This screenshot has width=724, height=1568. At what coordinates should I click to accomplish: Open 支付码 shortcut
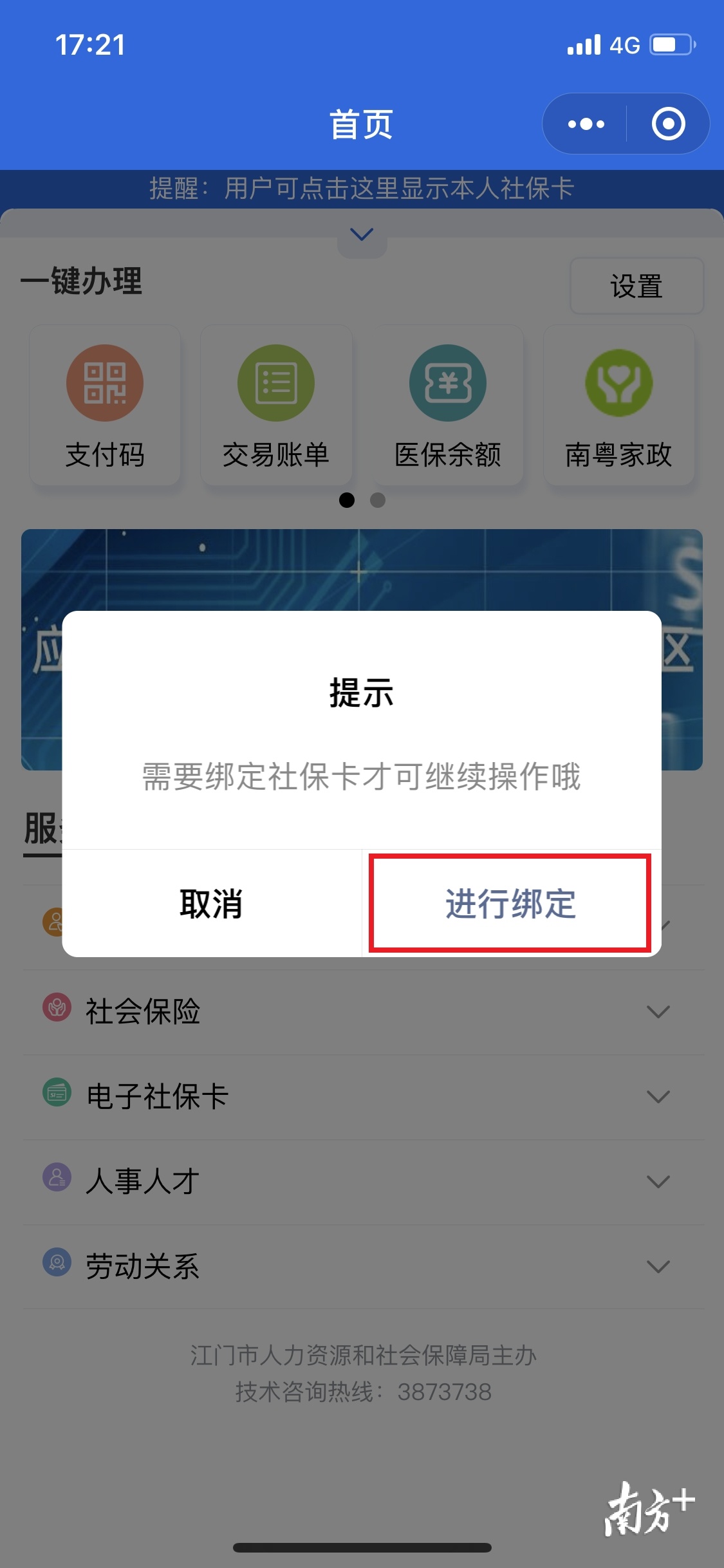tap(105, 406)
